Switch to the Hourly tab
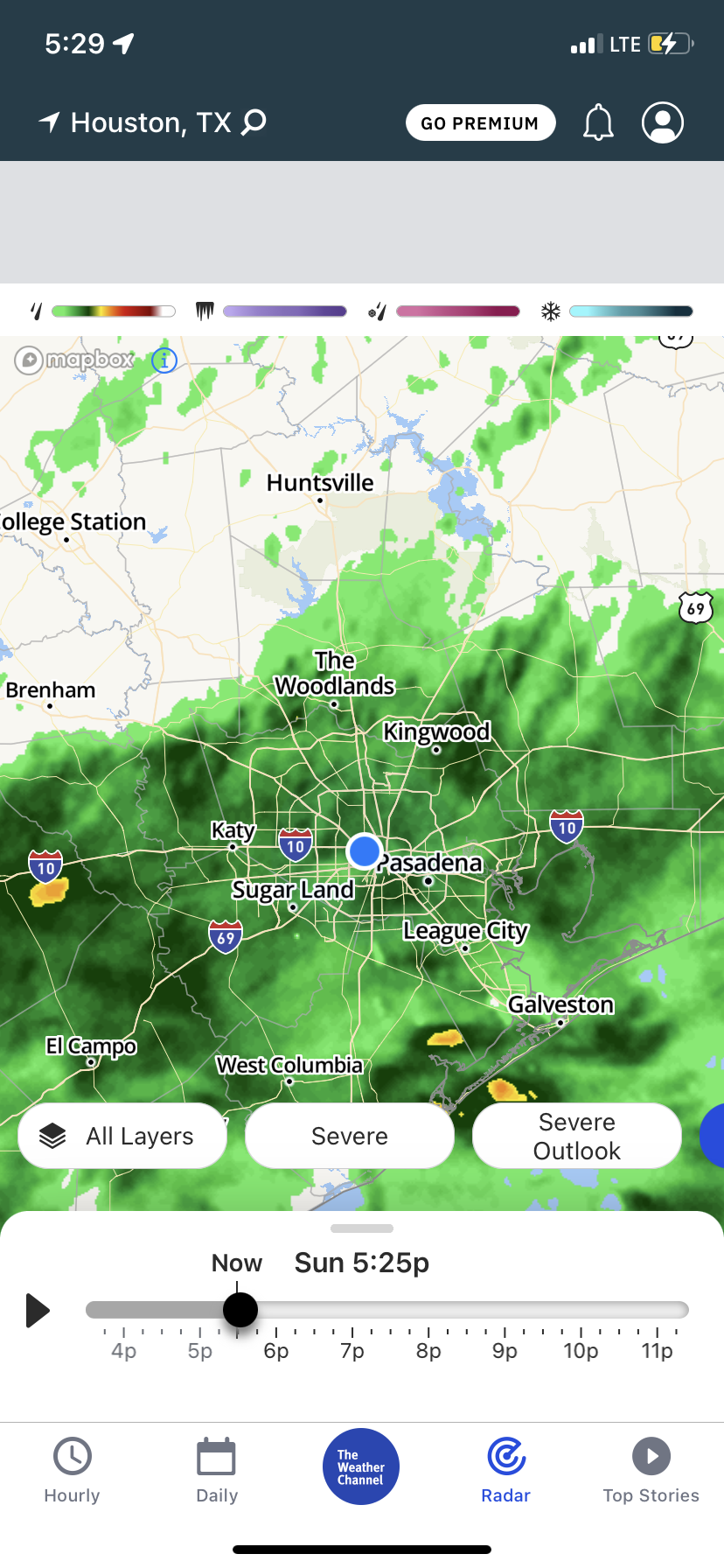The height and width of the screenshot is (1568, 724). [x=73, y=1470]
